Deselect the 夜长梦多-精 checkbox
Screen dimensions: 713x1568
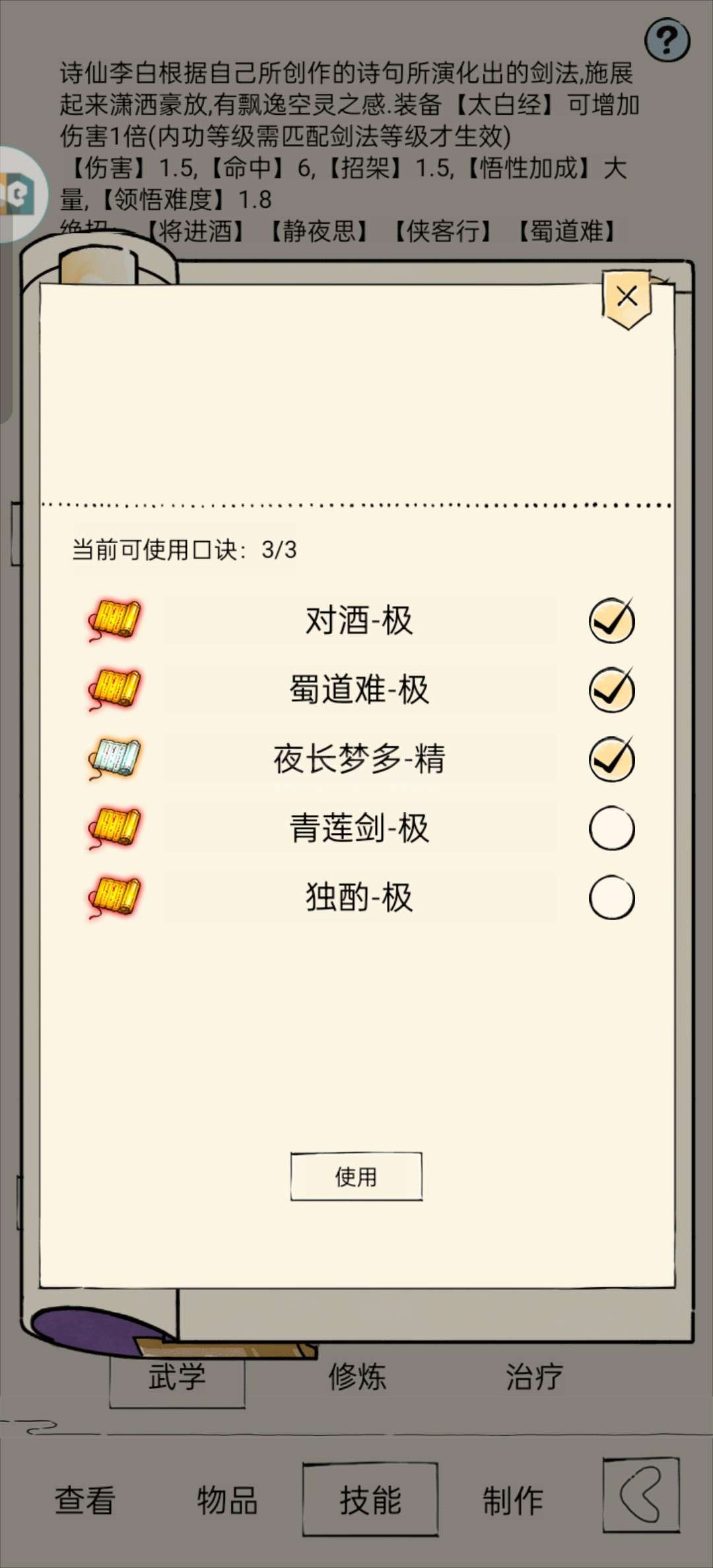pos(612,759)
